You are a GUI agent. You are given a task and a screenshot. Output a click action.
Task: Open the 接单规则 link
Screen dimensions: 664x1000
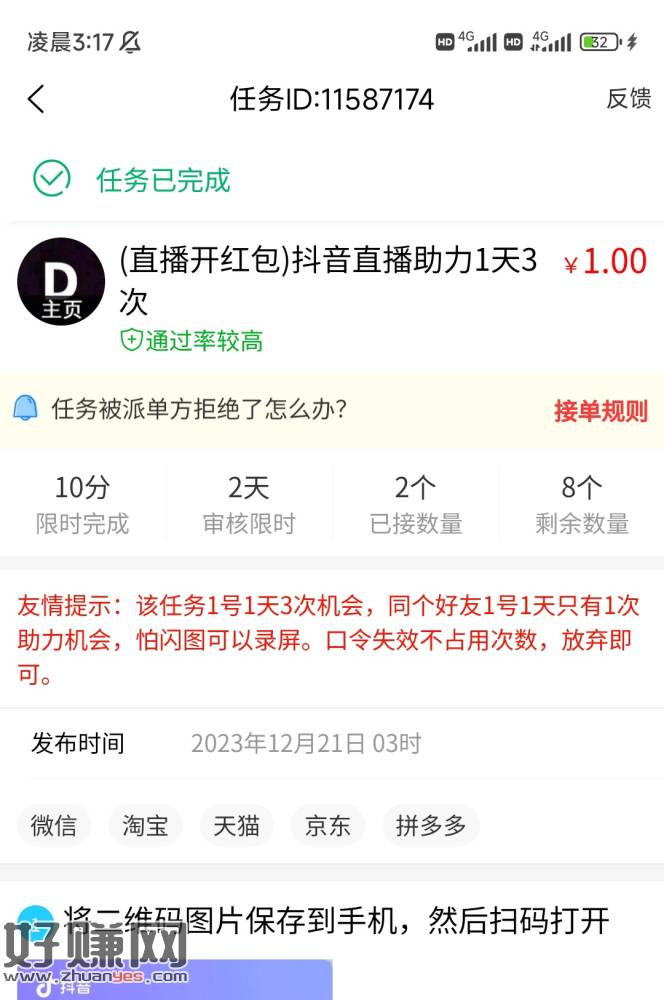coord(600,411)
